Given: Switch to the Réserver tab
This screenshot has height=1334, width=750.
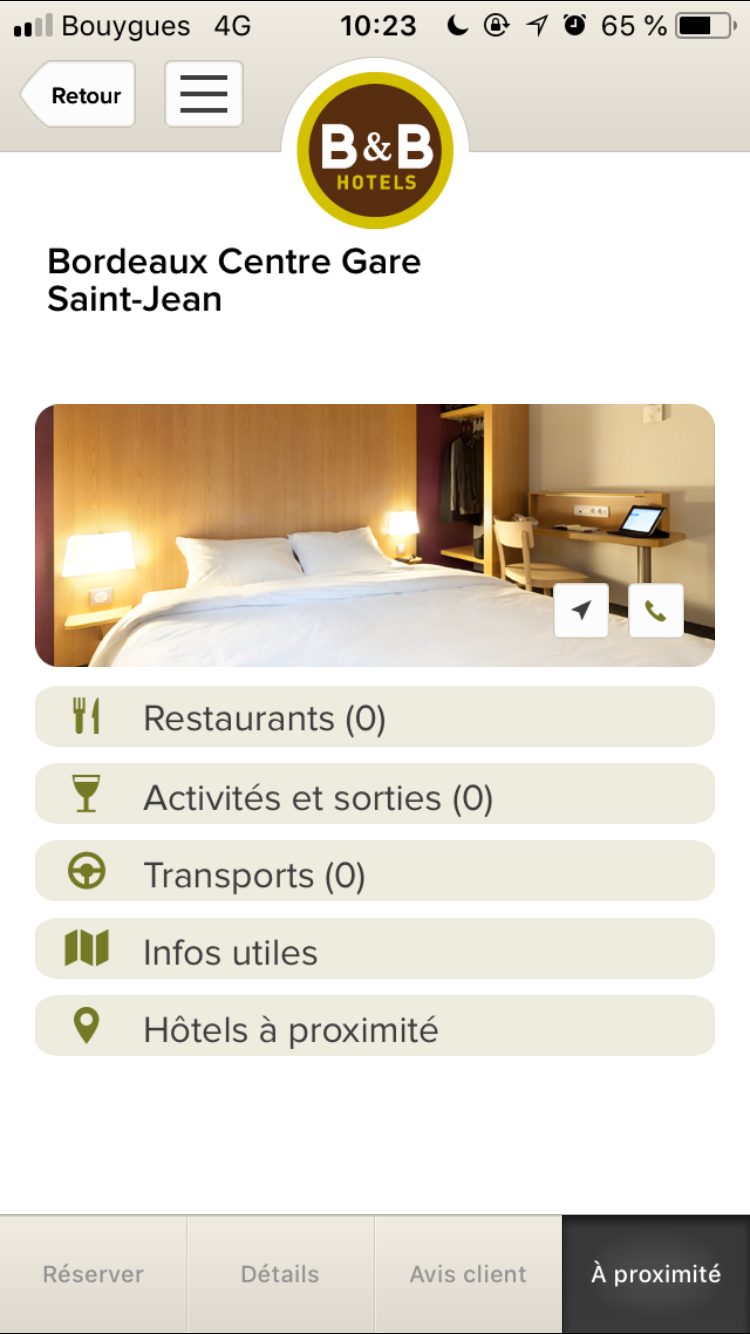Looking at the screenshot, I should (x=93, y=1274).
